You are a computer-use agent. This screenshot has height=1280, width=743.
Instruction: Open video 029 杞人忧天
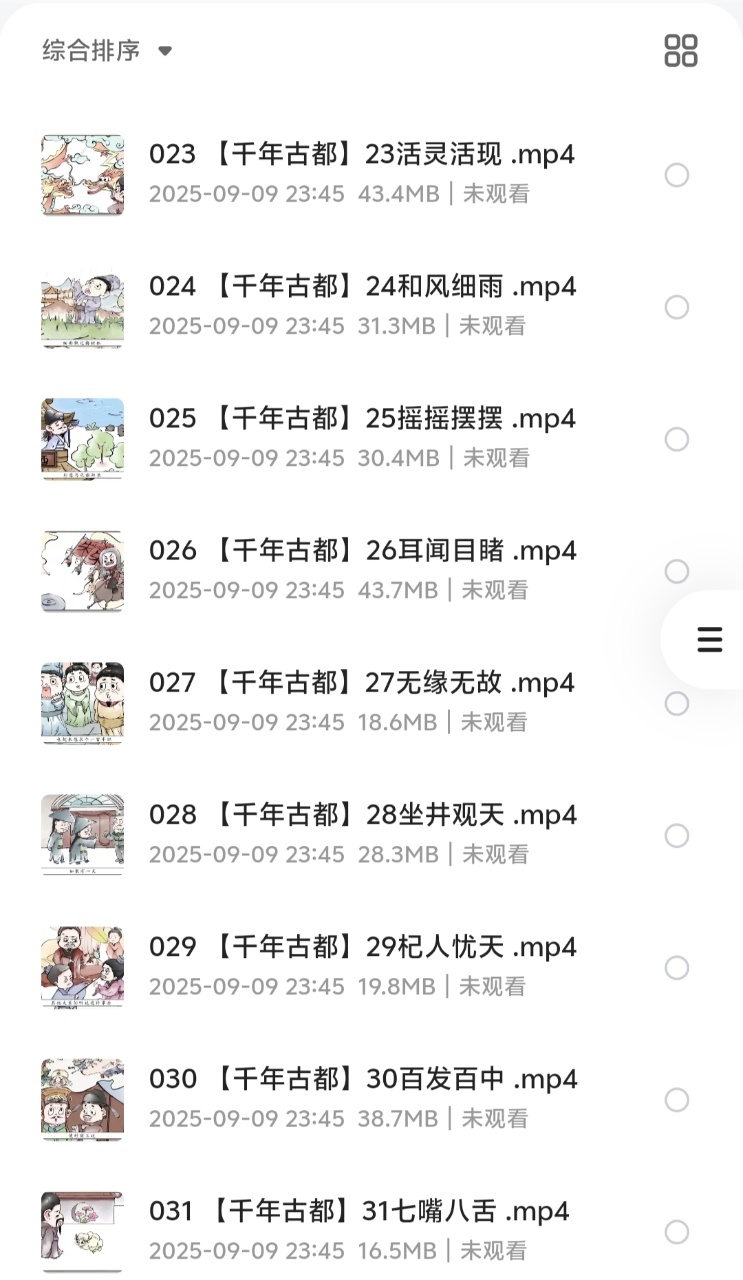tap(362, 947)
